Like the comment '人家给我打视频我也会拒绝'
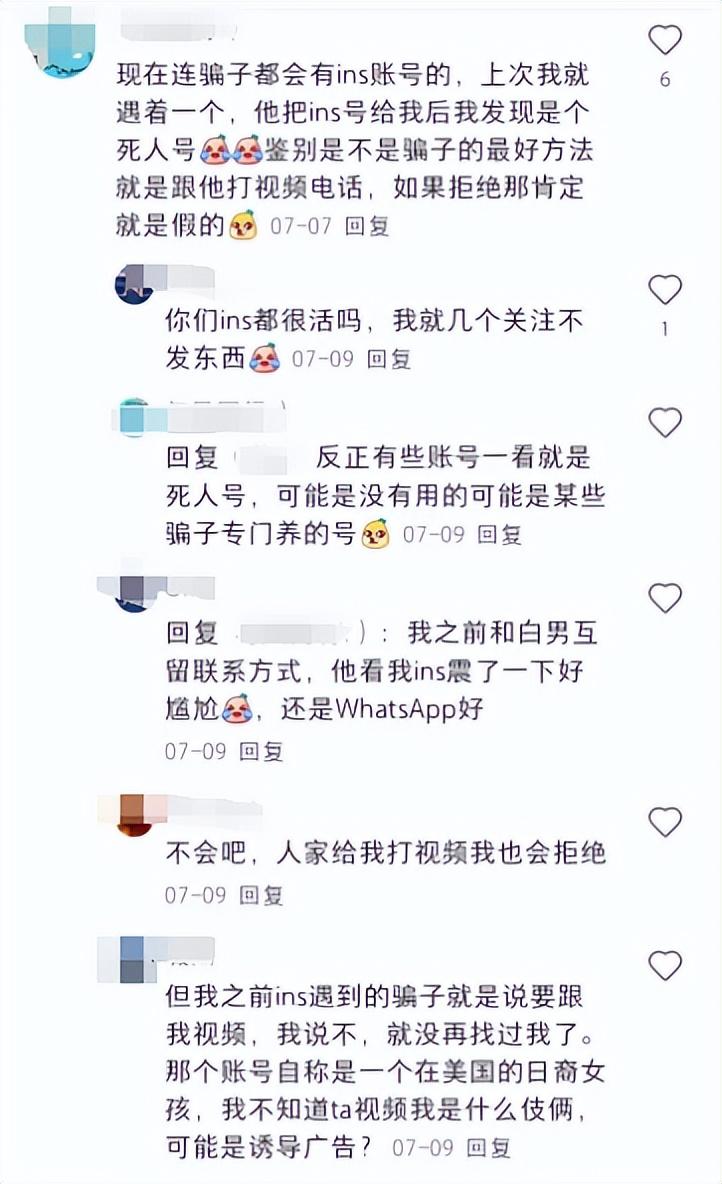This screenshot has width=722, height=1184. pyautogui.click(x=665, y=822)
